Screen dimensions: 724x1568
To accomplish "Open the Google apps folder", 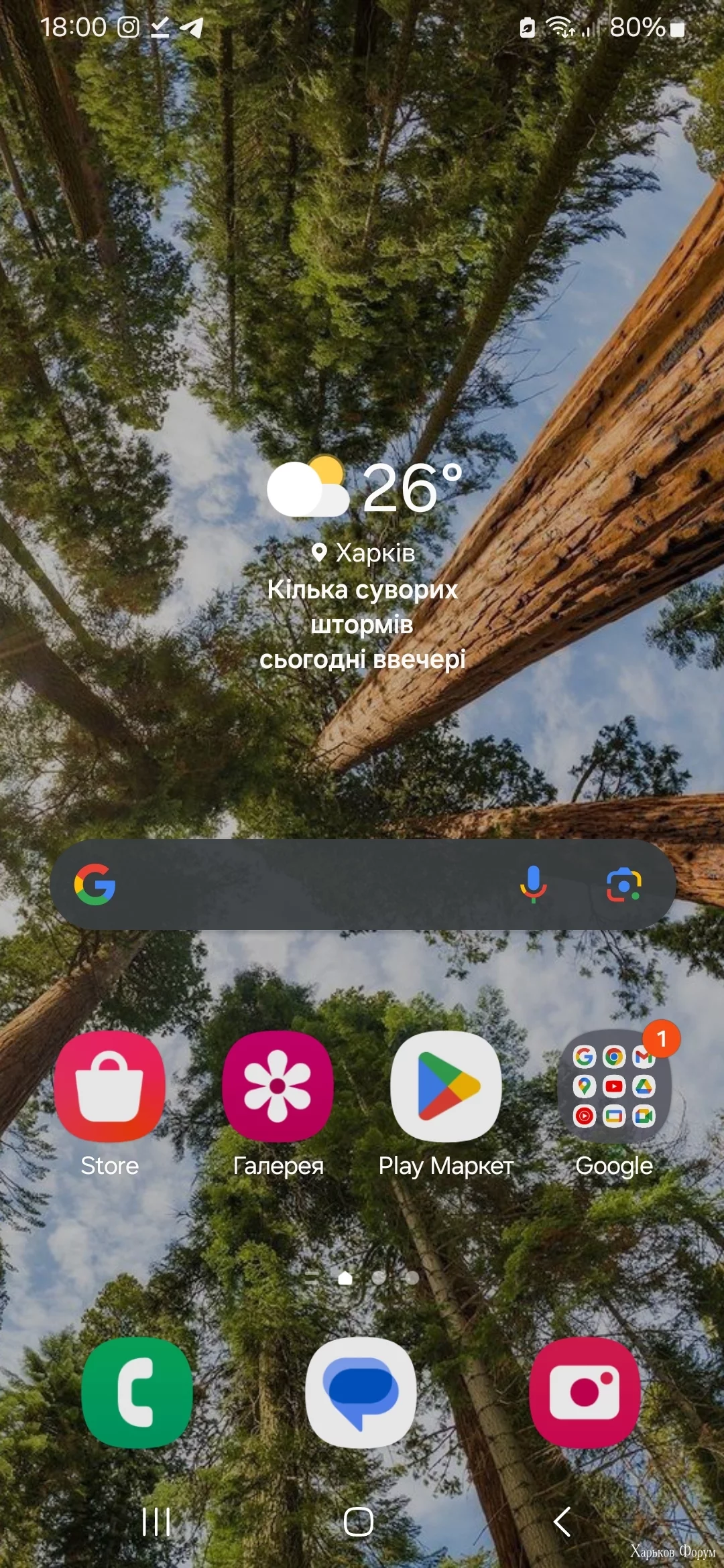I will point(613,1087).
